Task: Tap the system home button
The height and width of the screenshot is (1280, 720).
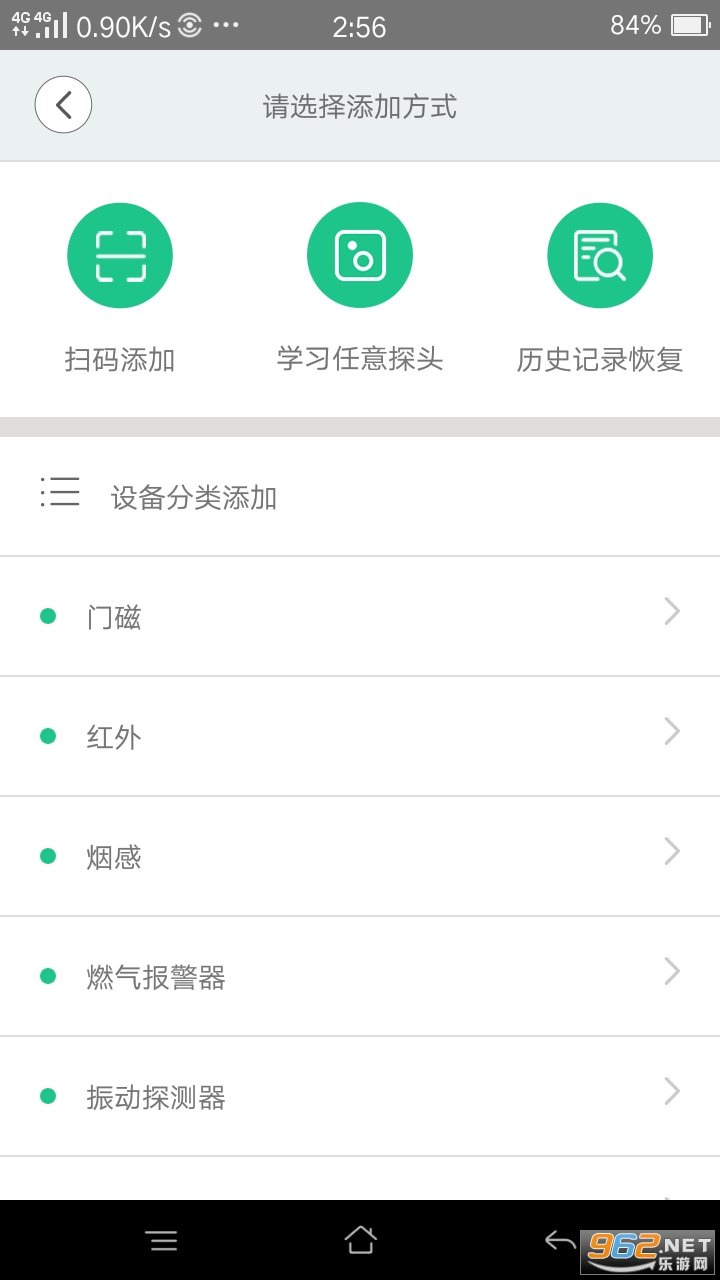Action: pos(360,1241)
